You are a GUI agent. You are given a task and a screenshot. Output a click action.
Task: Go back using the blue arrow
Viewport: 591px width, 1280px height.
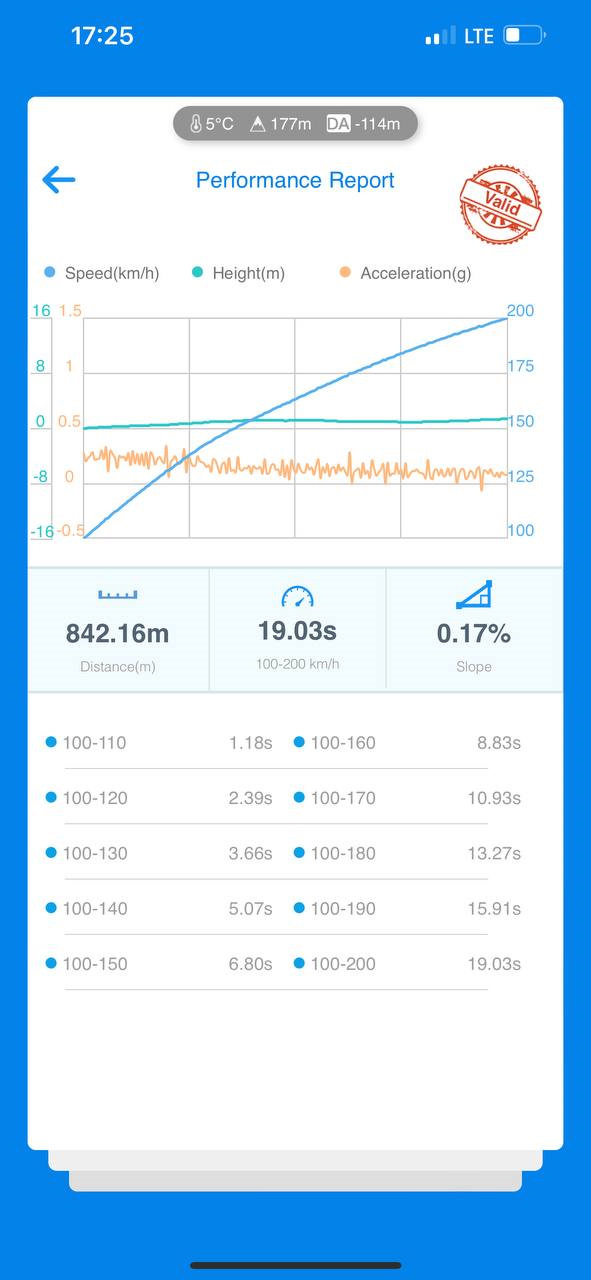pos(59,180)
